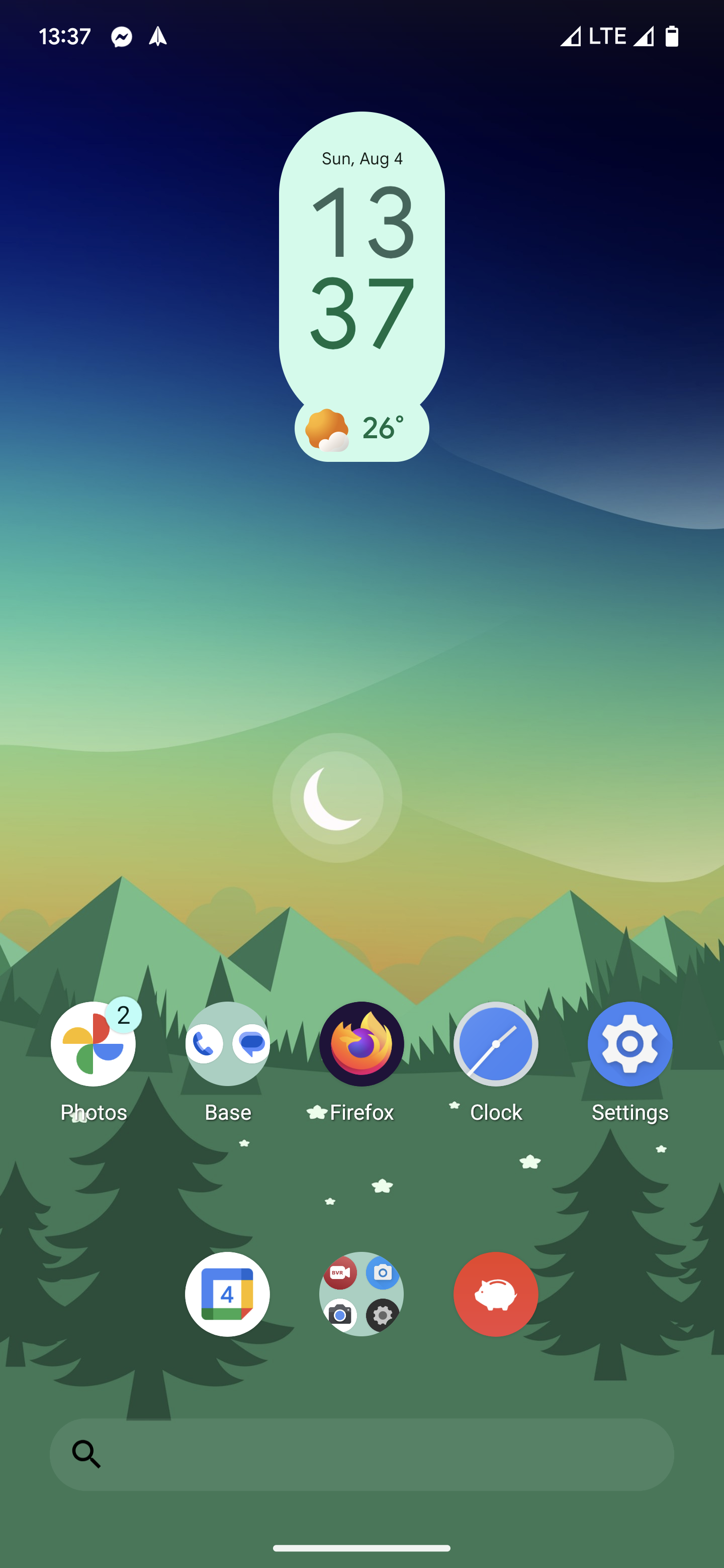
Task: Open the Photos app
Action: (x=93, y=1044)
